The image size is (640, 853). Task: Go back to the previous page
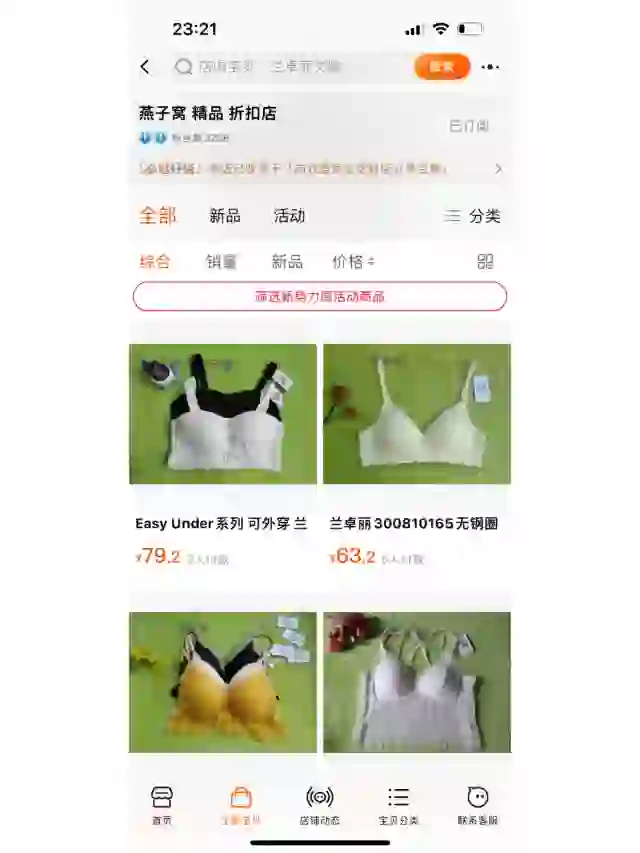(145, 67)
